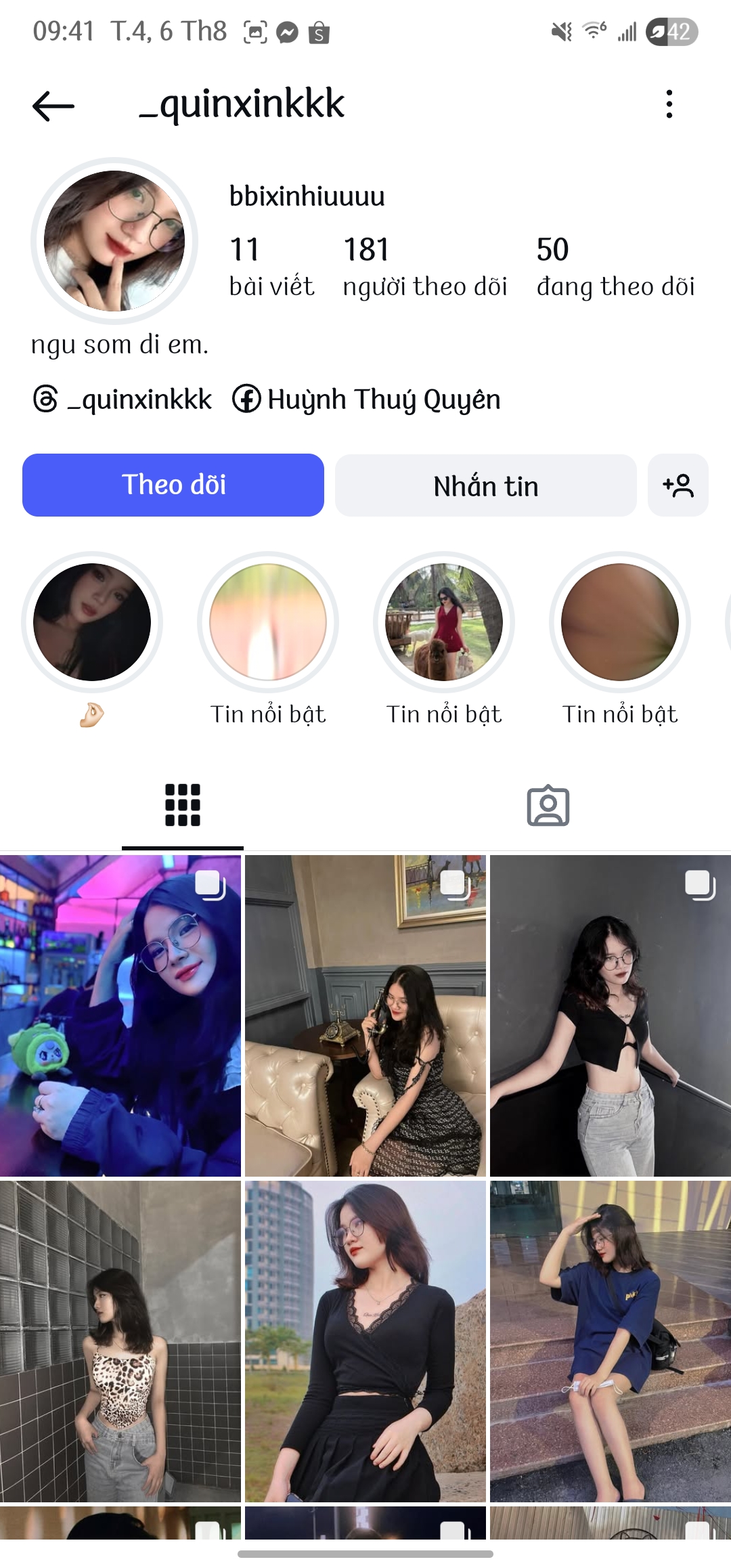View the profile picture of bbixinhiuuuu
Viewport: 731px width, 1568px height.
click(114, 241)
